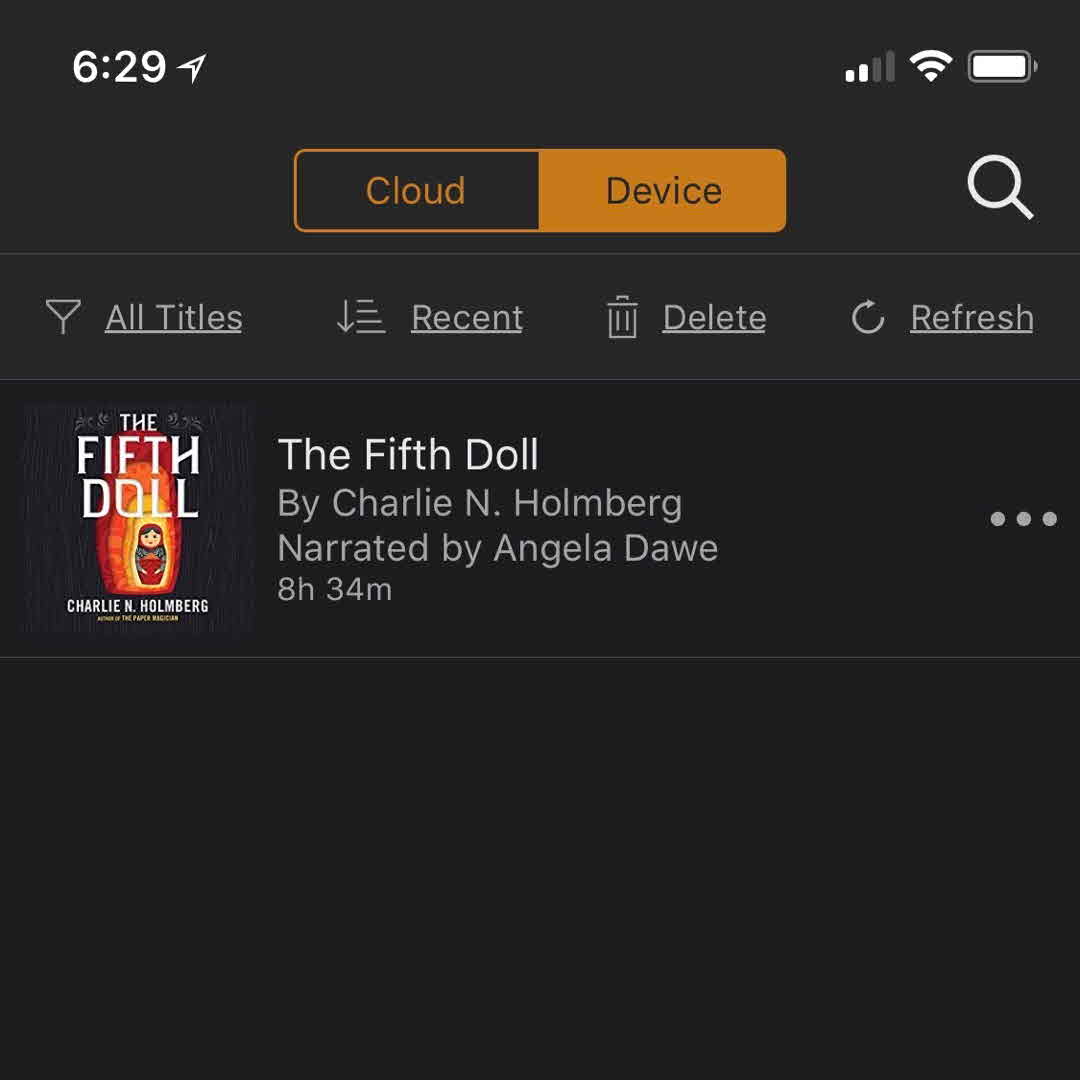Open more options for The Fifth Doll

1022,518
